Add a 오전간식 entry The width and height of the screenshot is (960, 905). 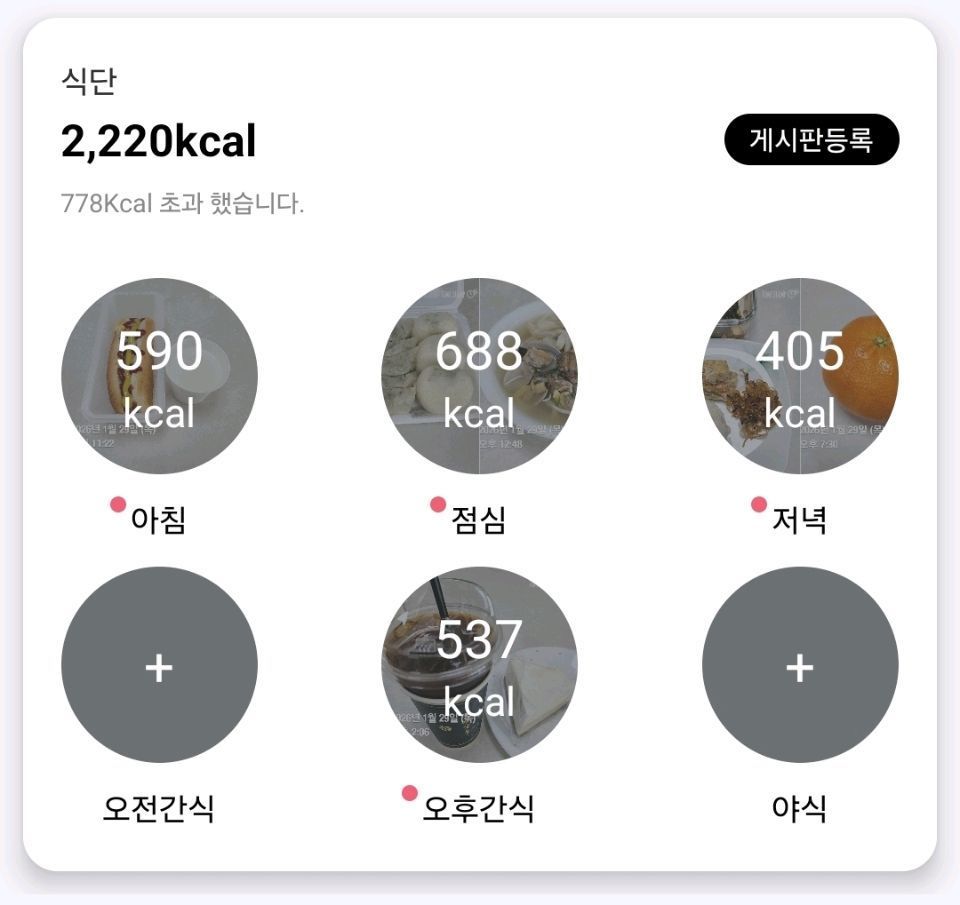[x=159, y=665]
